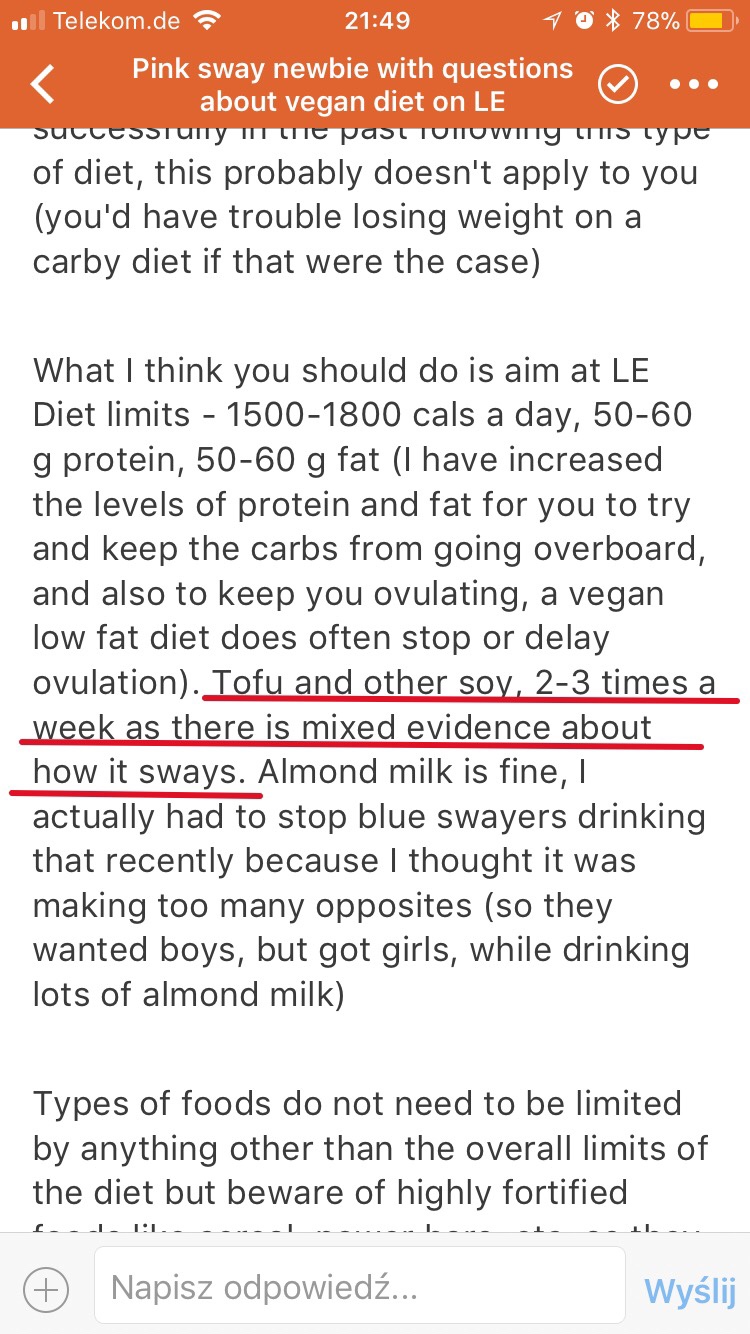750x1334 pixels.
Task: Tap the checkmark circle icon
Action: click(x=618, y=85)
